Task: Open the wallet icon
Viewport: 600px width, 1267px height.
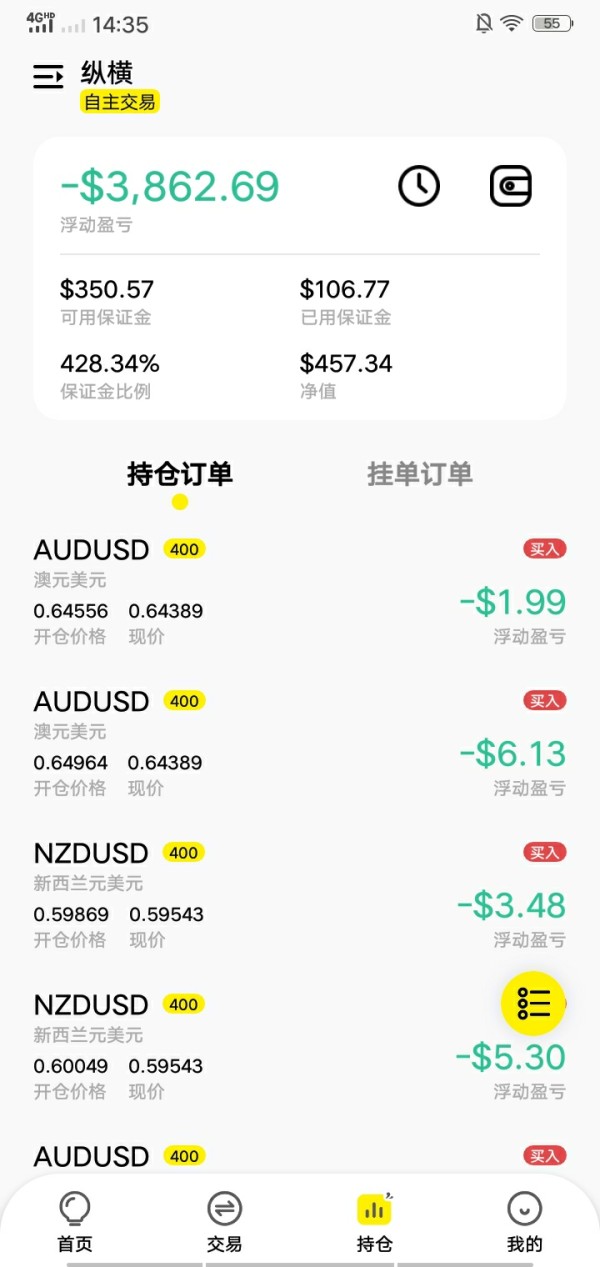Action: click(510, 186)
